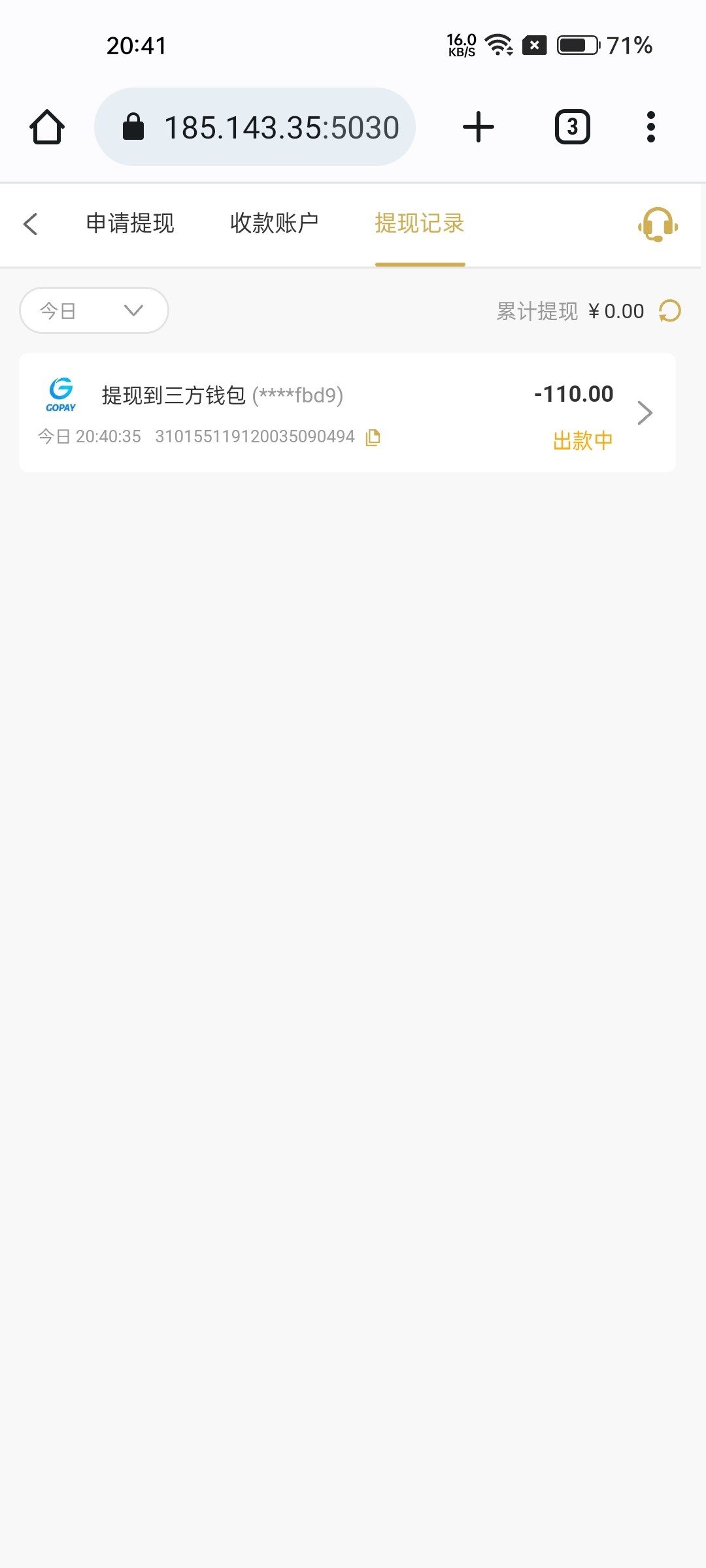Screen dimensions: 706x1568
Task: Open a new browser tab
Action: click(479, 127)
